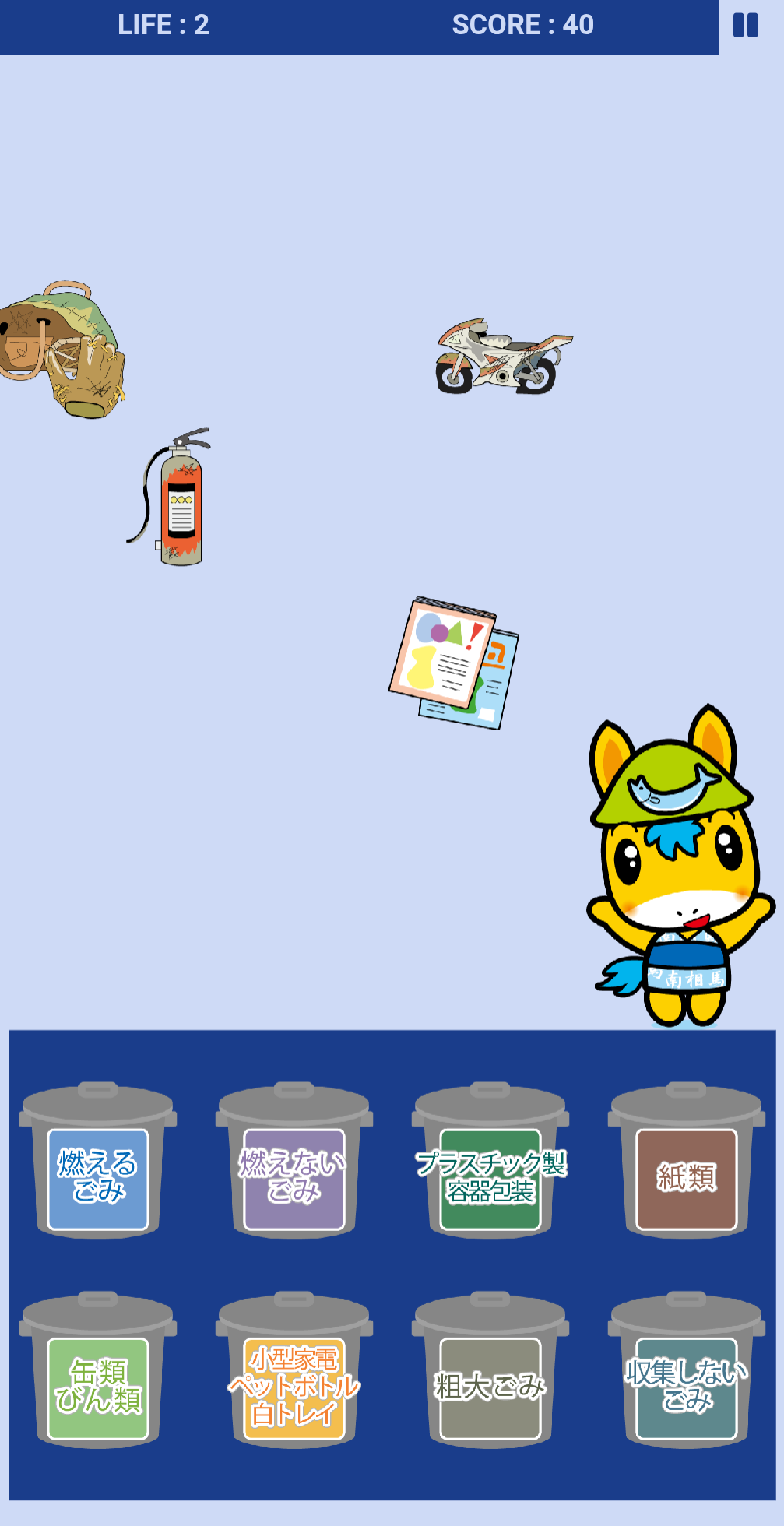Tap the falling baseball glove item
Viewport: 784px width, 1526px height.
click(61, 350)
